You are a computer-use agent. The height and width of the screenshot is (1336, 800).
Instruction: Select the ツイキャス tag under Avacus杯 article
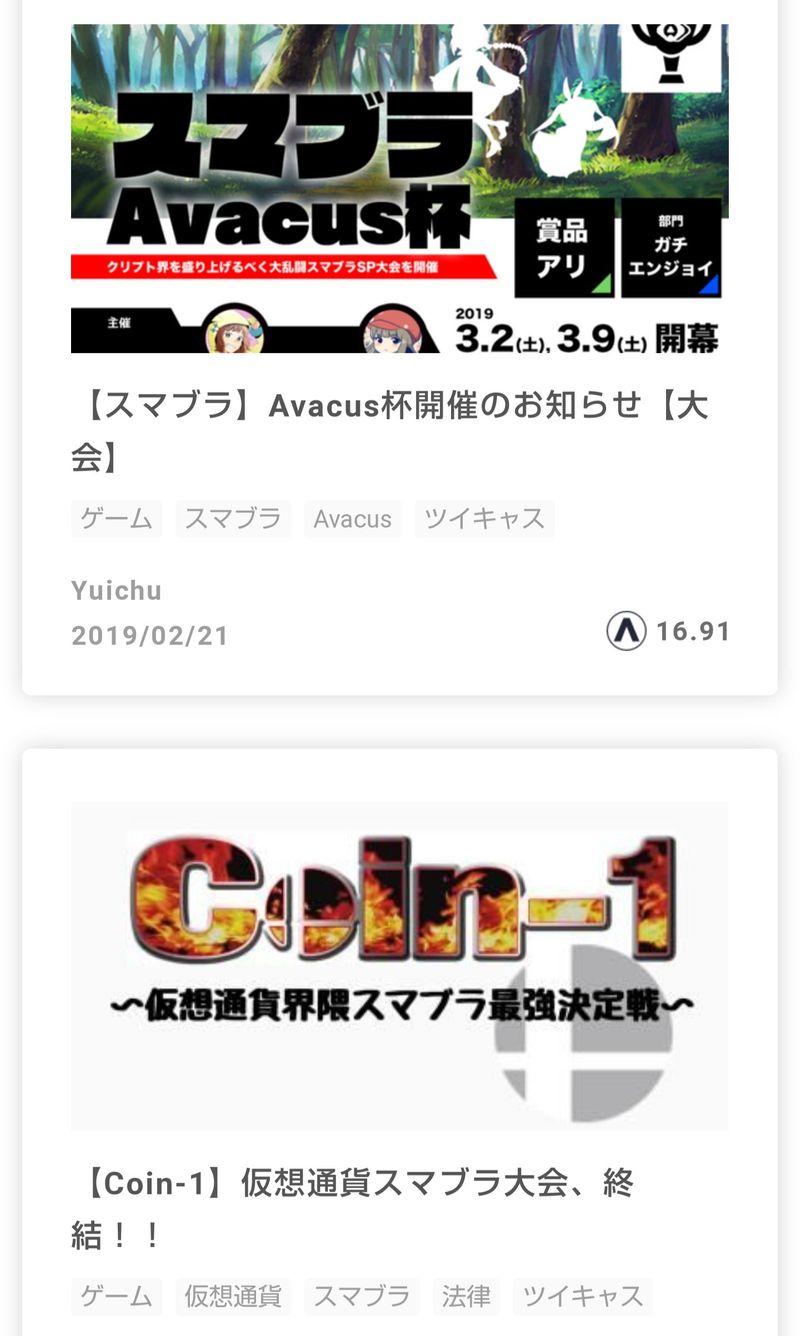pos(484,519)
